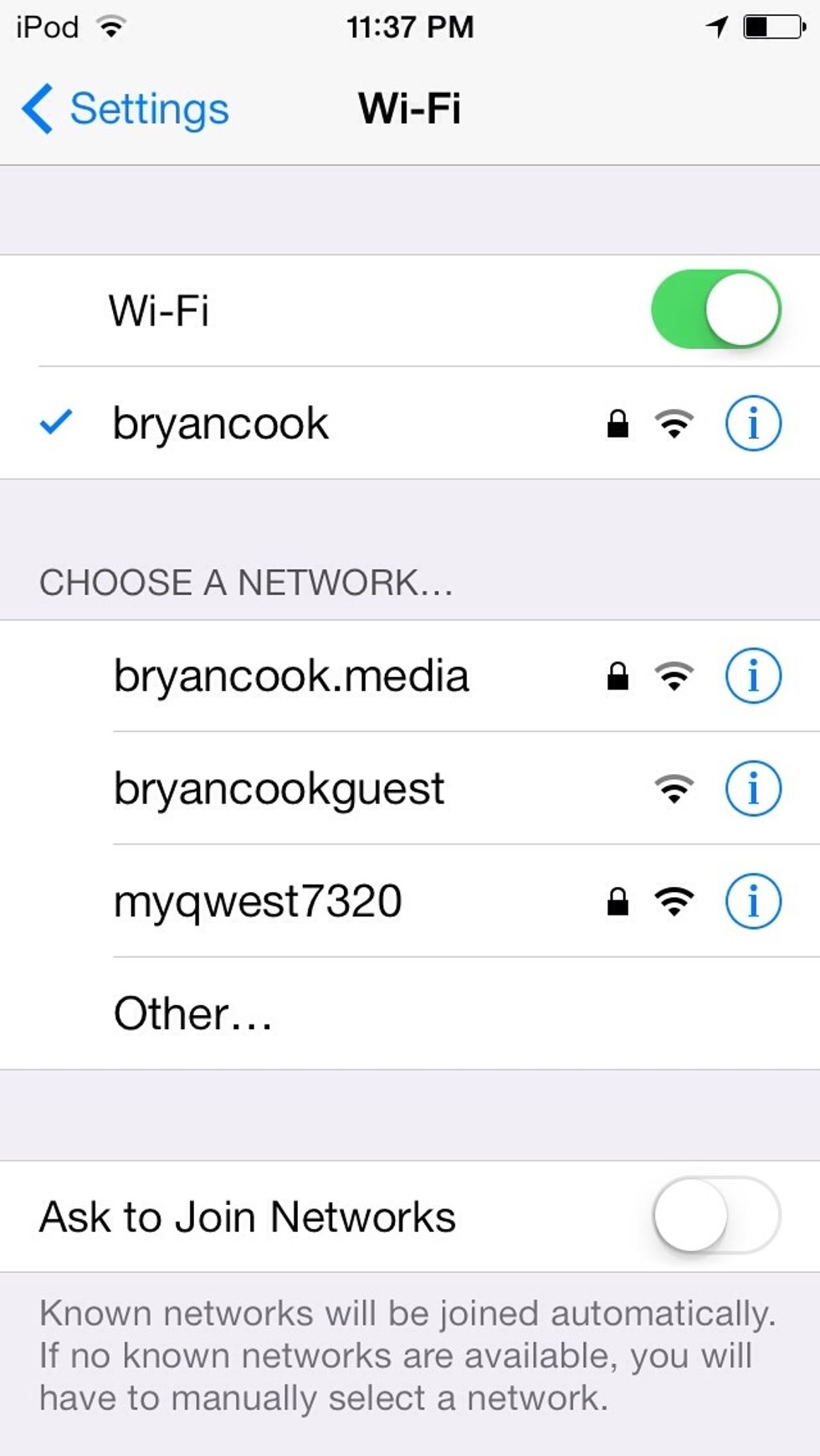Turn off the Wi-Fi switch
The width and height of the screenshot is (820, 1456).
[x=715, y=309]
